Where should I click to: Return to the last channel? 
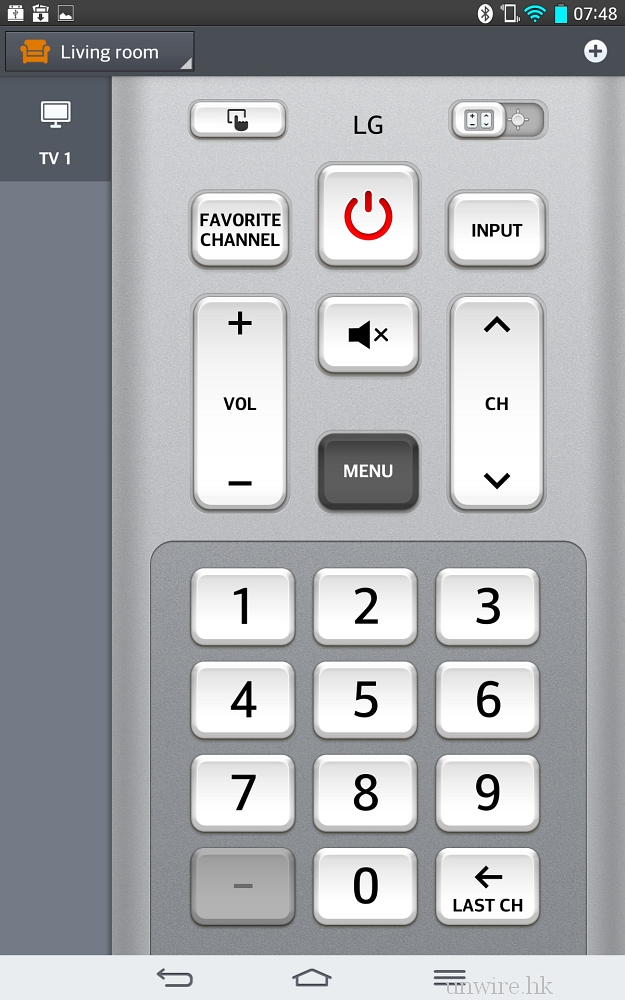click(x=488, y=886)
